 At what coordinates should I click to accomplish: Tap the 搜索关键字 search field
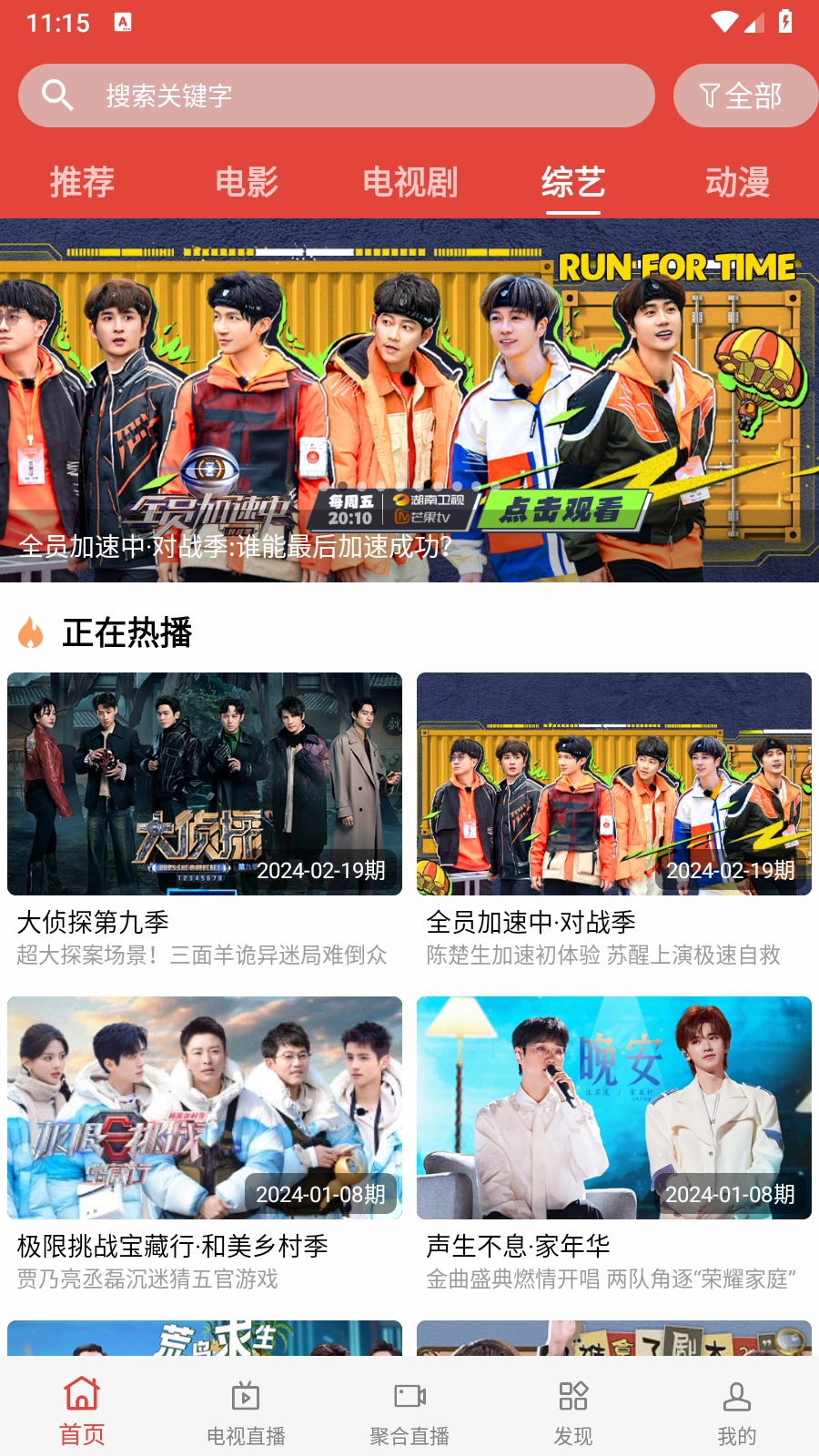coord(337,96)
